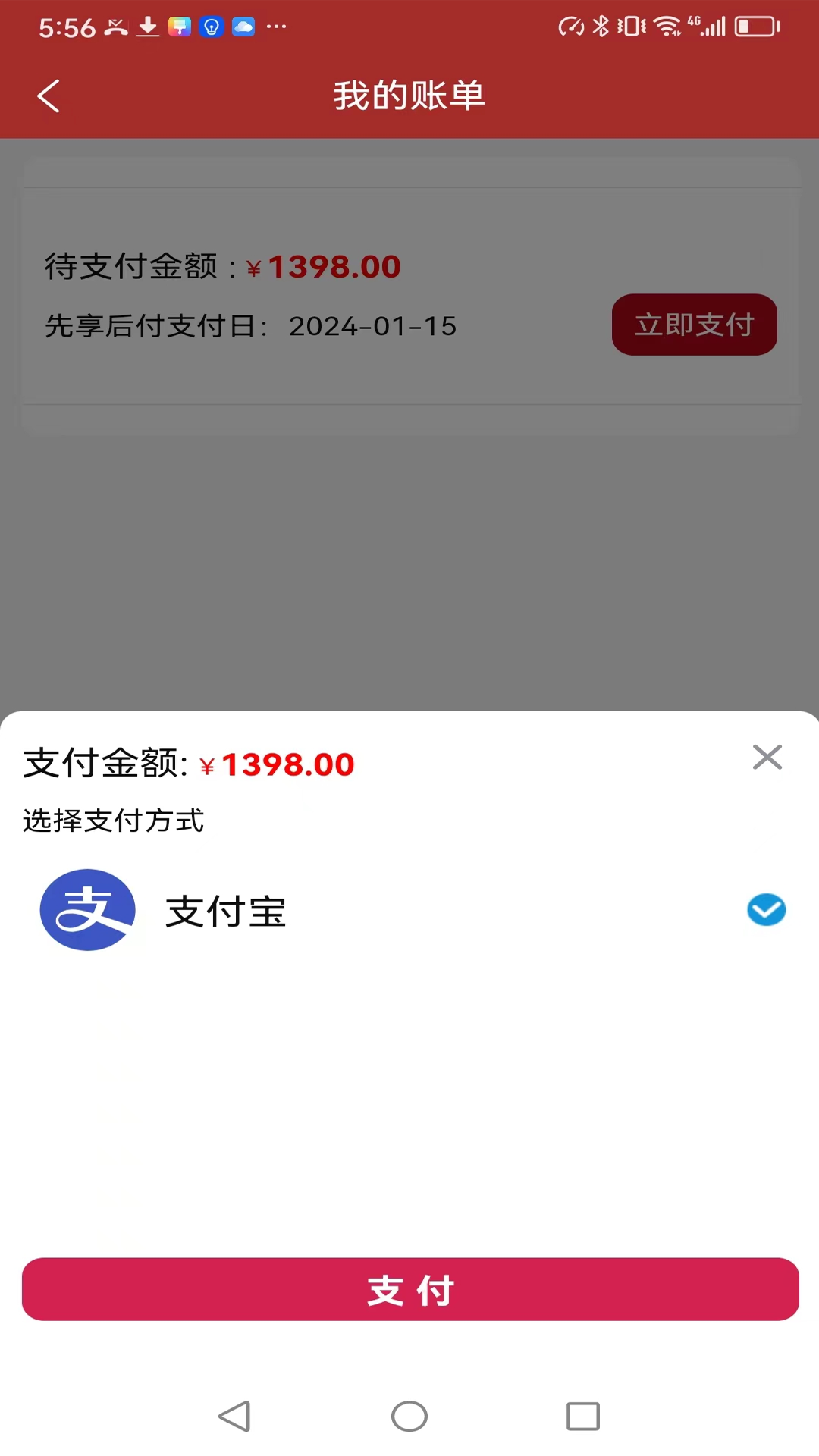Open the recent apps overview
Viewport: 819px width, 1456px height.
[582, 1416]
